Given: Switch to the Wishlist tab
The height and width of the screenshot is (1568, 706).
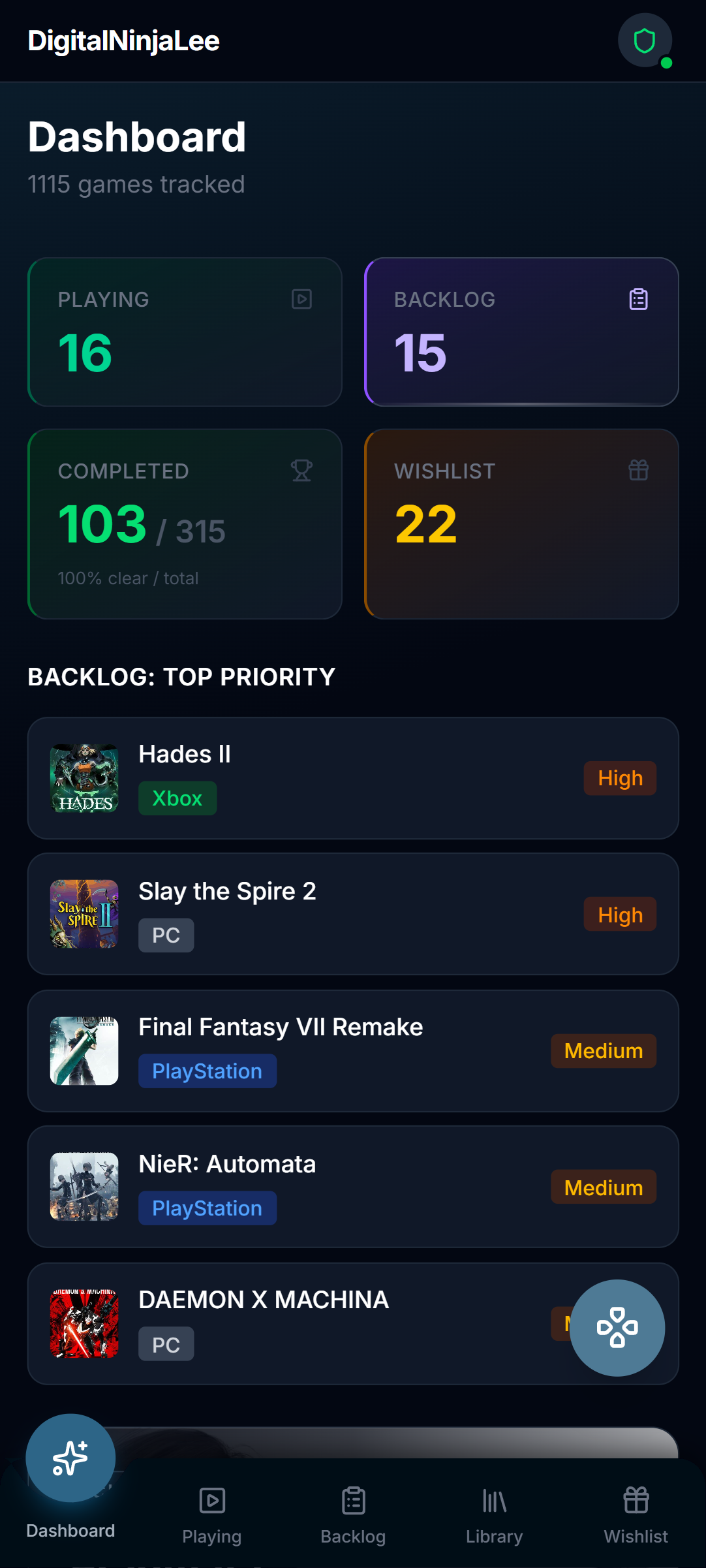Looking at the screenshot, I should tap(636, 1516).
